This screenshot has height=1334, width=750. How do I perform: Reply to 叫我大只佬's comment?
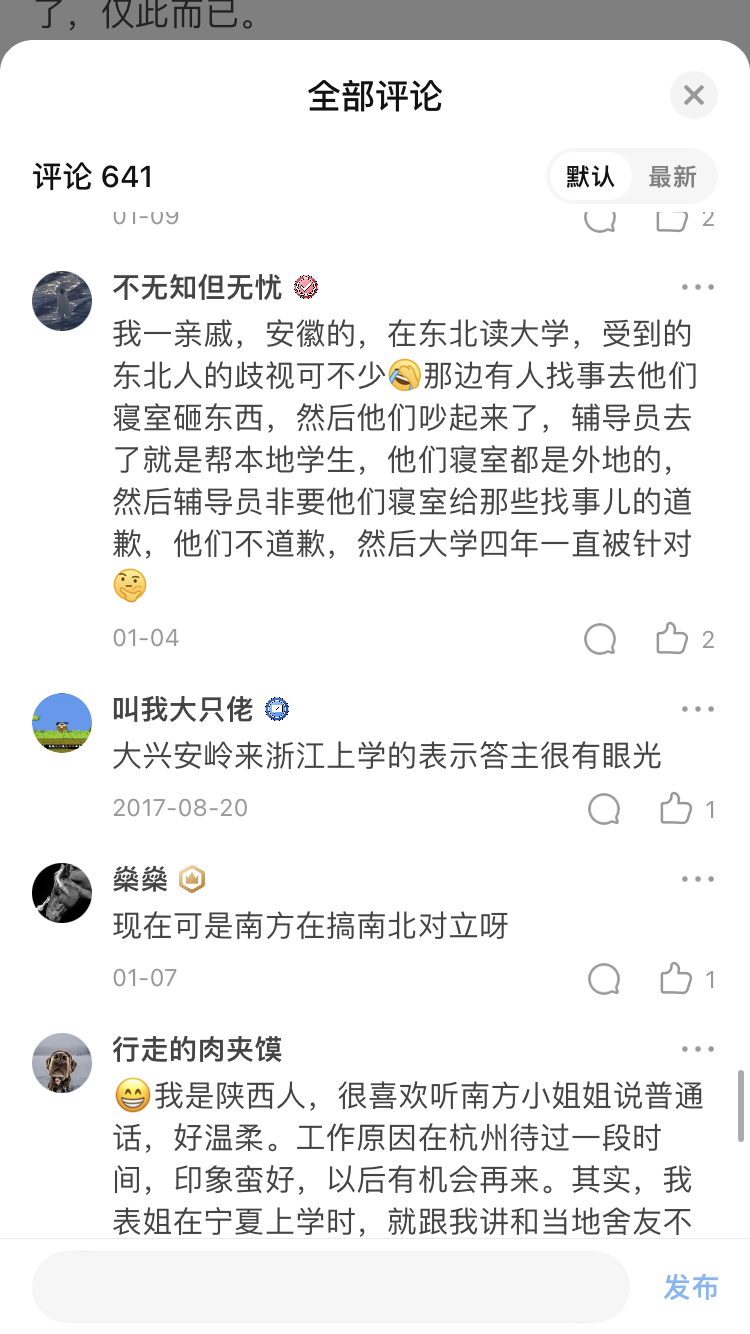coord(604,809)
